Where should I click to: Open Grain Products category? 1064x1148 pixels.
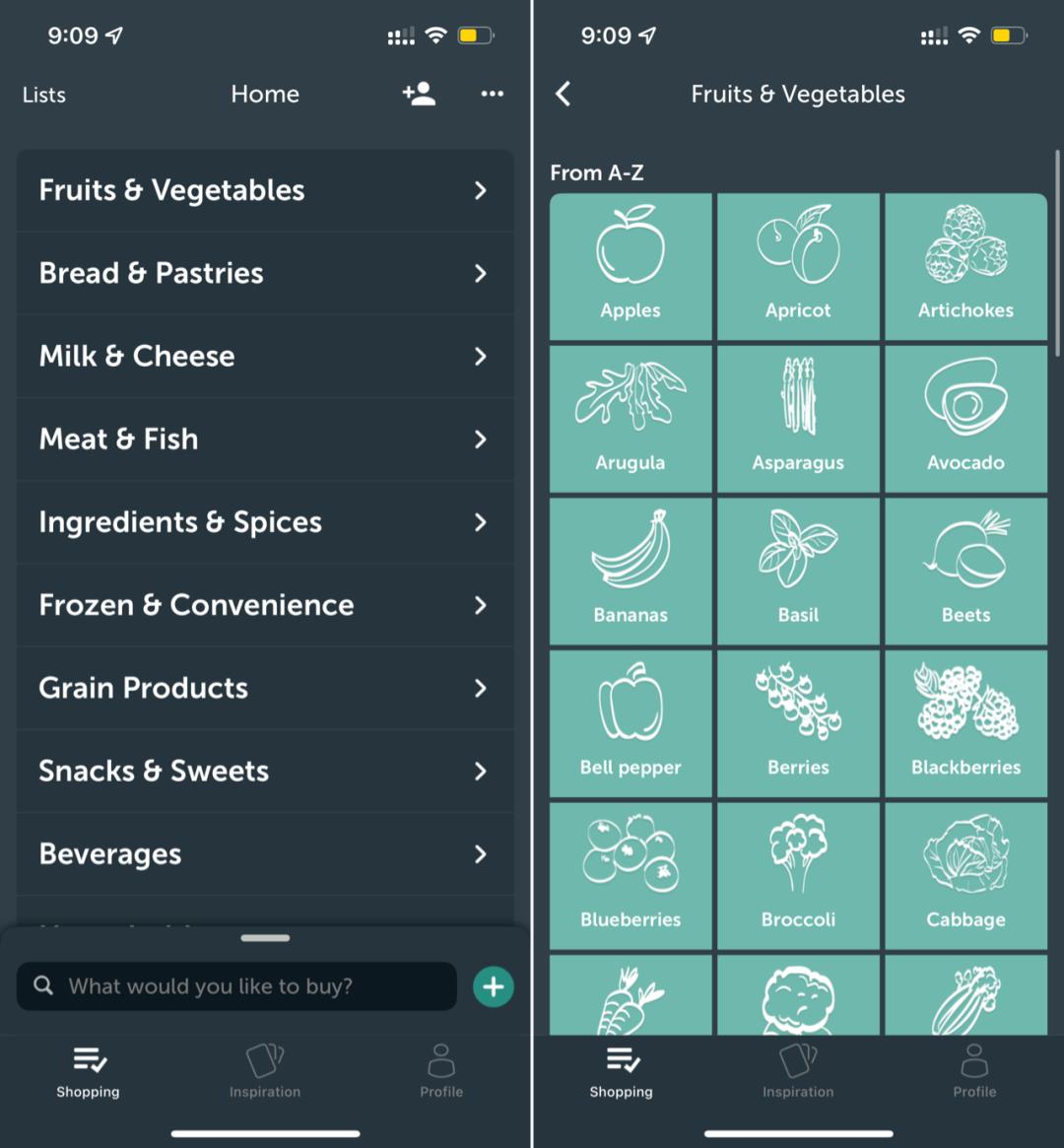tap(265, 688)
